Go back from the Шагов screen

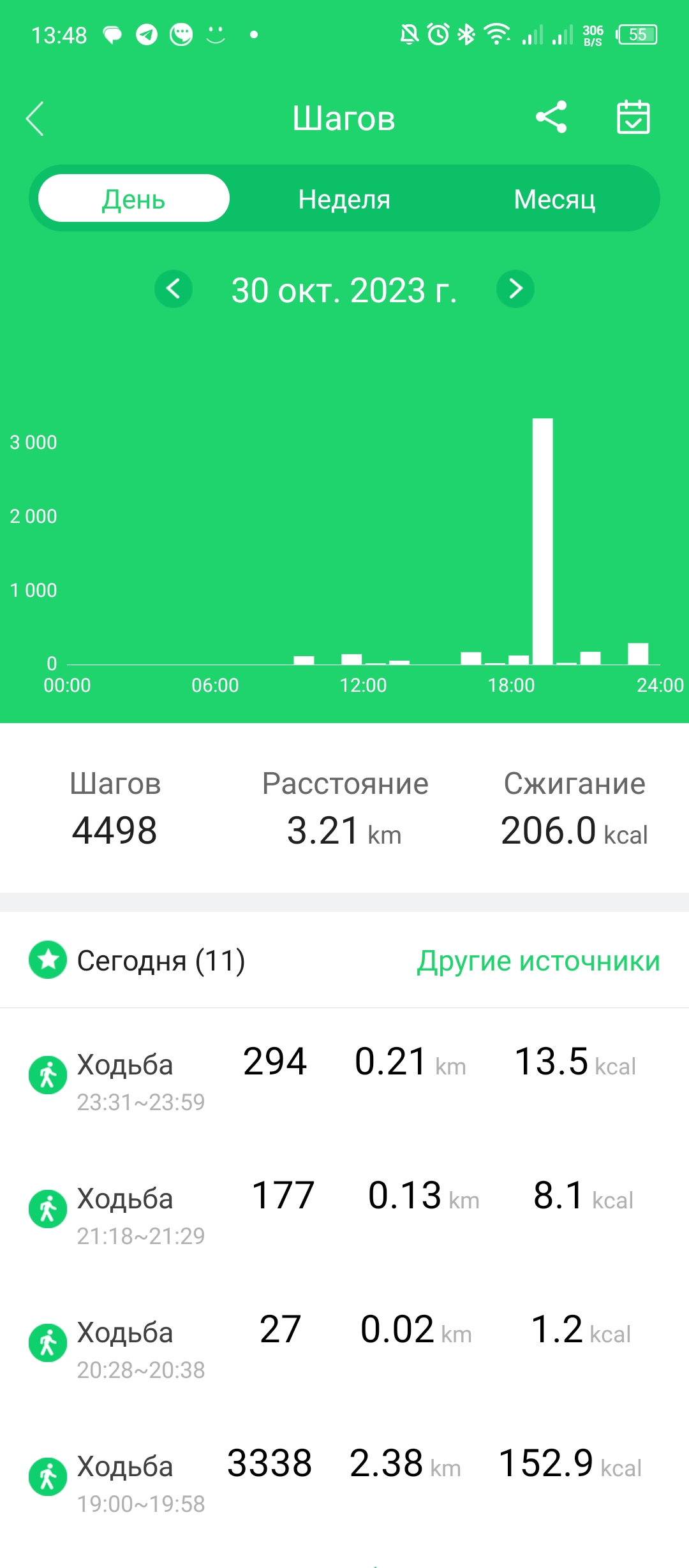pyautogui.click(x=35, y=119)
